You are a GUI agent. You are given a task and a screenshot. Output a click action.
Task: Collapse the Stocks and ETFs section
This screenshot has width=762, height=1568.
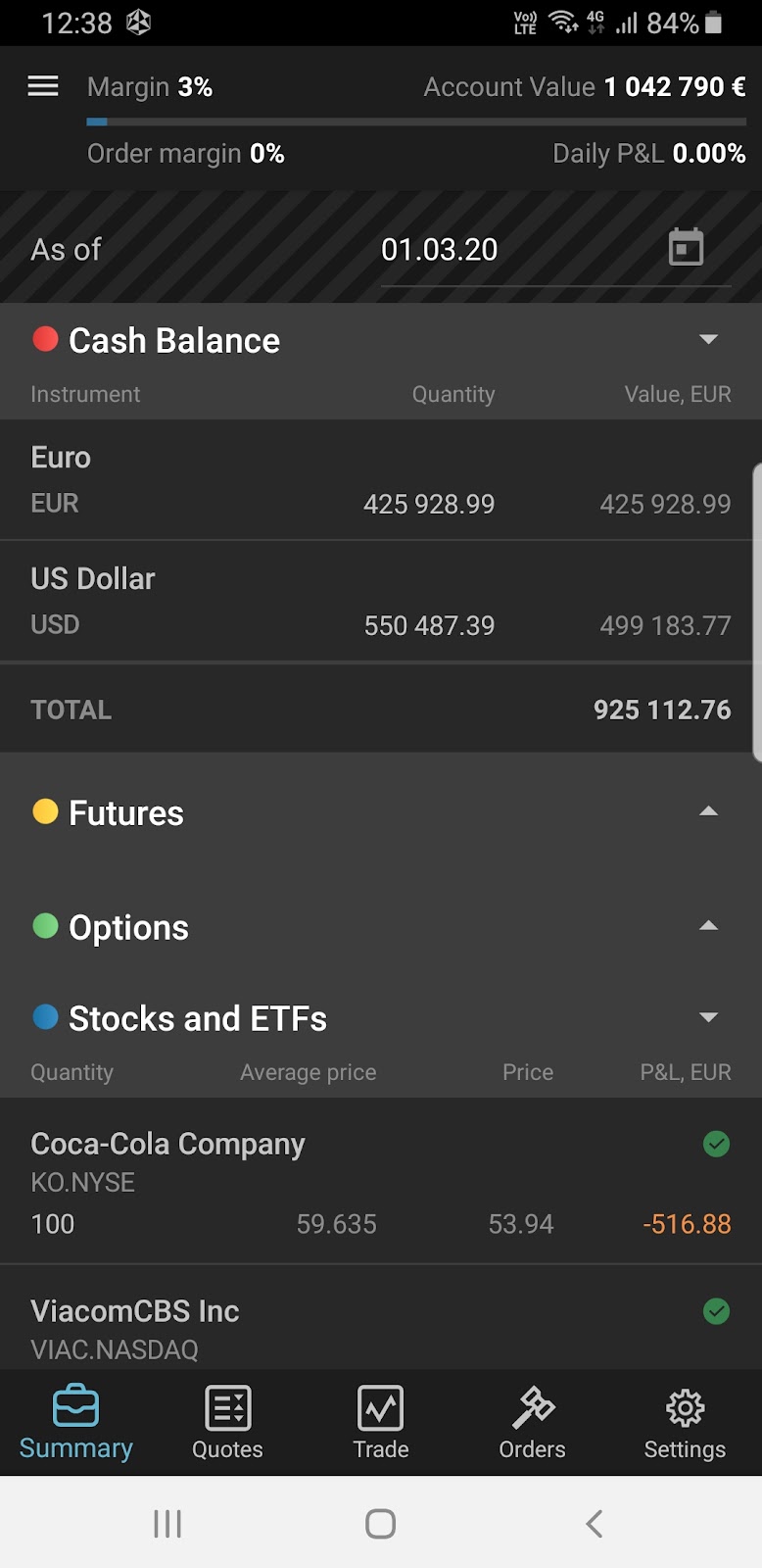(708, 1017)
